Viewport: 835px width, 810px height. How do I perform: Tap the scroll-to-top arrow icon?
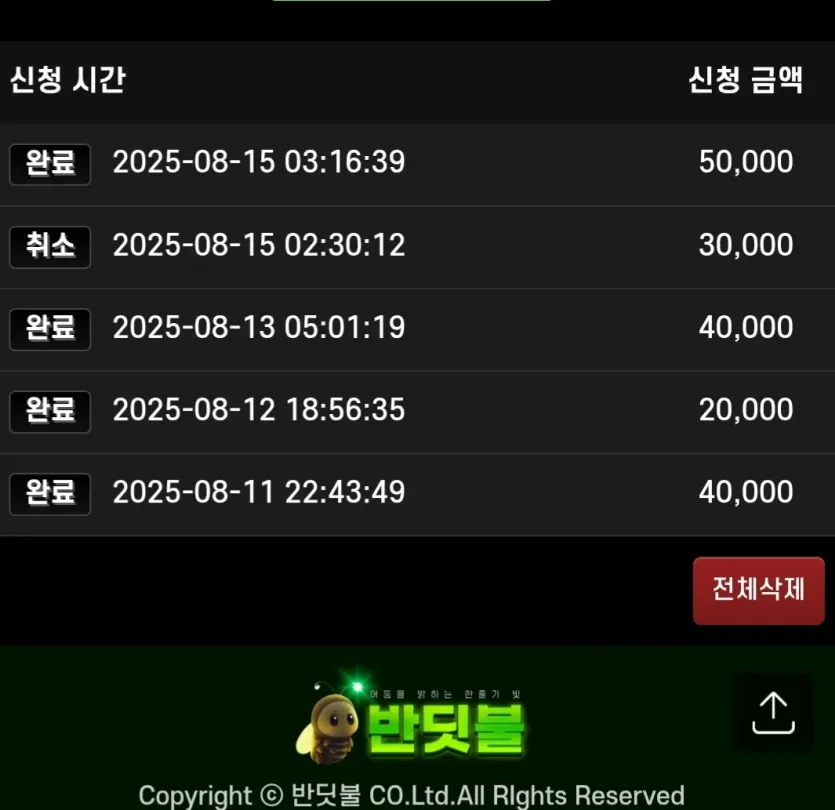click(773, 713)
